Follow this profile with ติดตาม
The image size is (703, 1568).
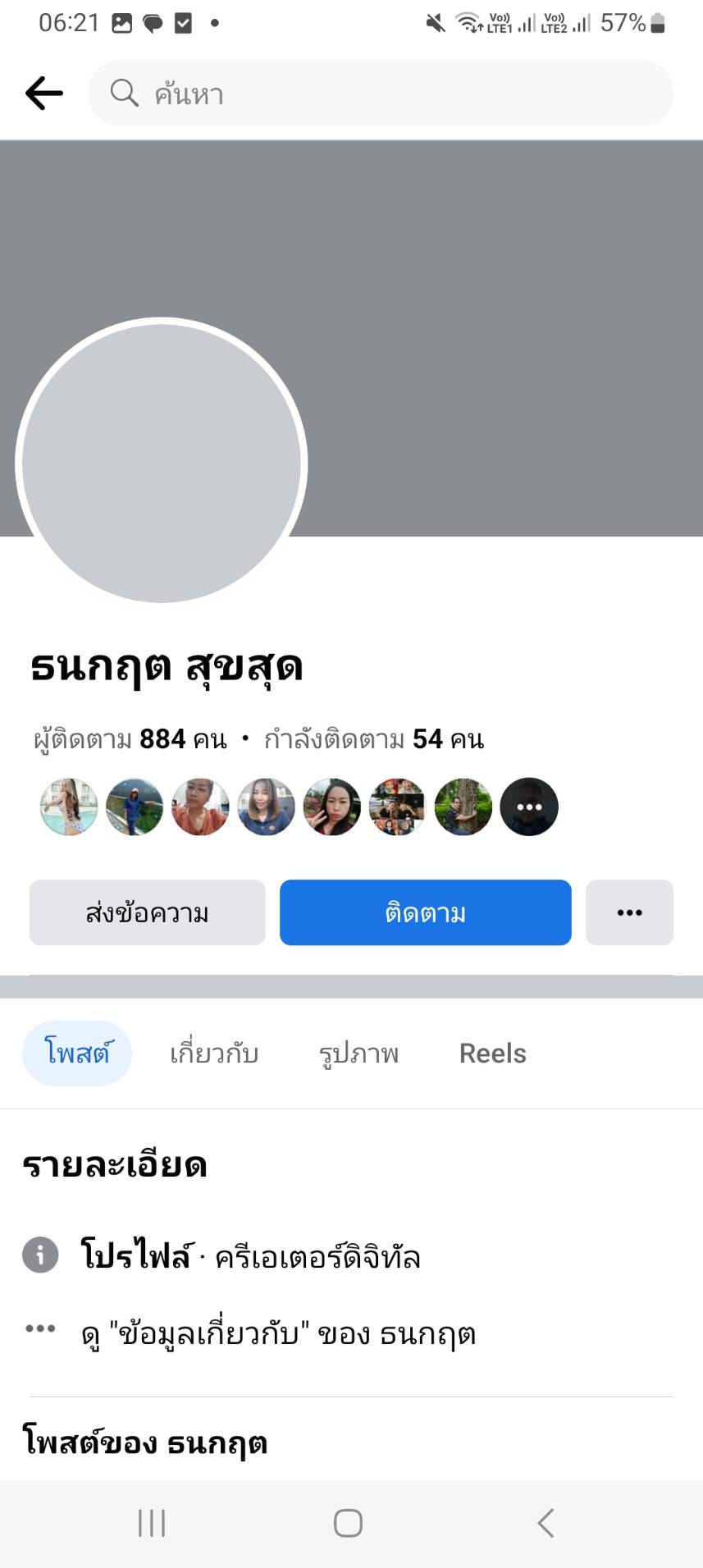pyautogui.click(x=425, y=912)
